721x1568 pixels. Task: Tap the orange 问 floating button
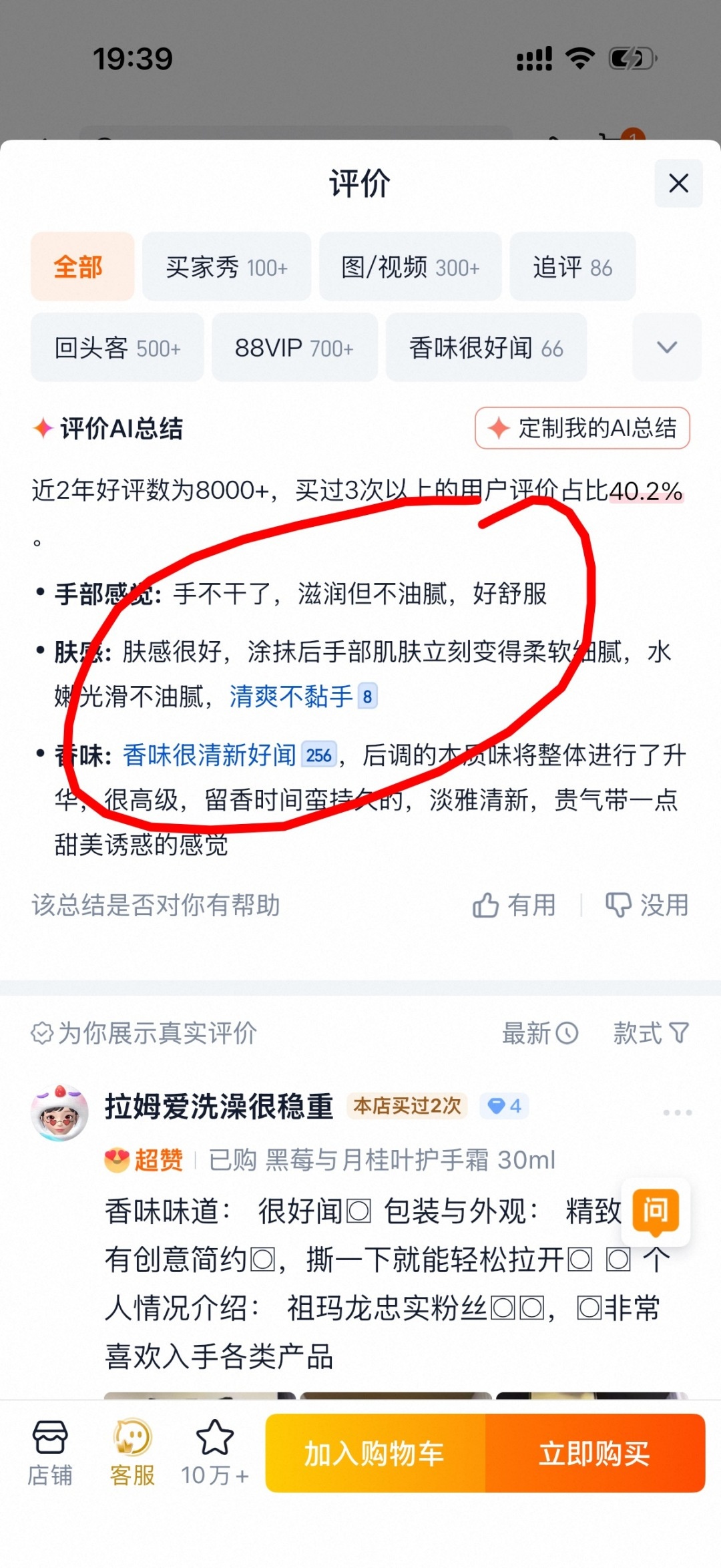[x=656, y=1210]
